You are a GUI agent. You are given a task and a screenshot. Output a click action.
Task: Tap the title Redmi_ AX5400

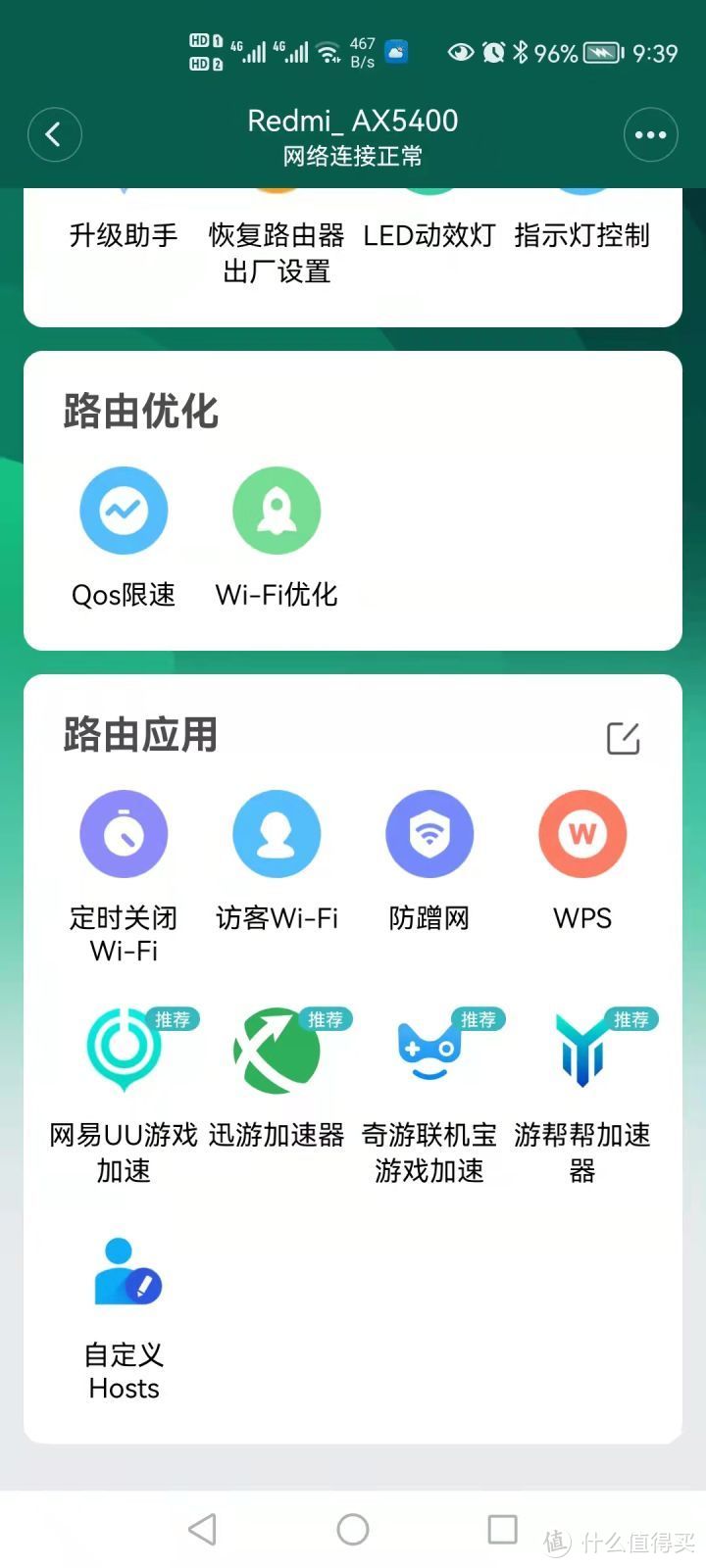(x=353, y=121)
